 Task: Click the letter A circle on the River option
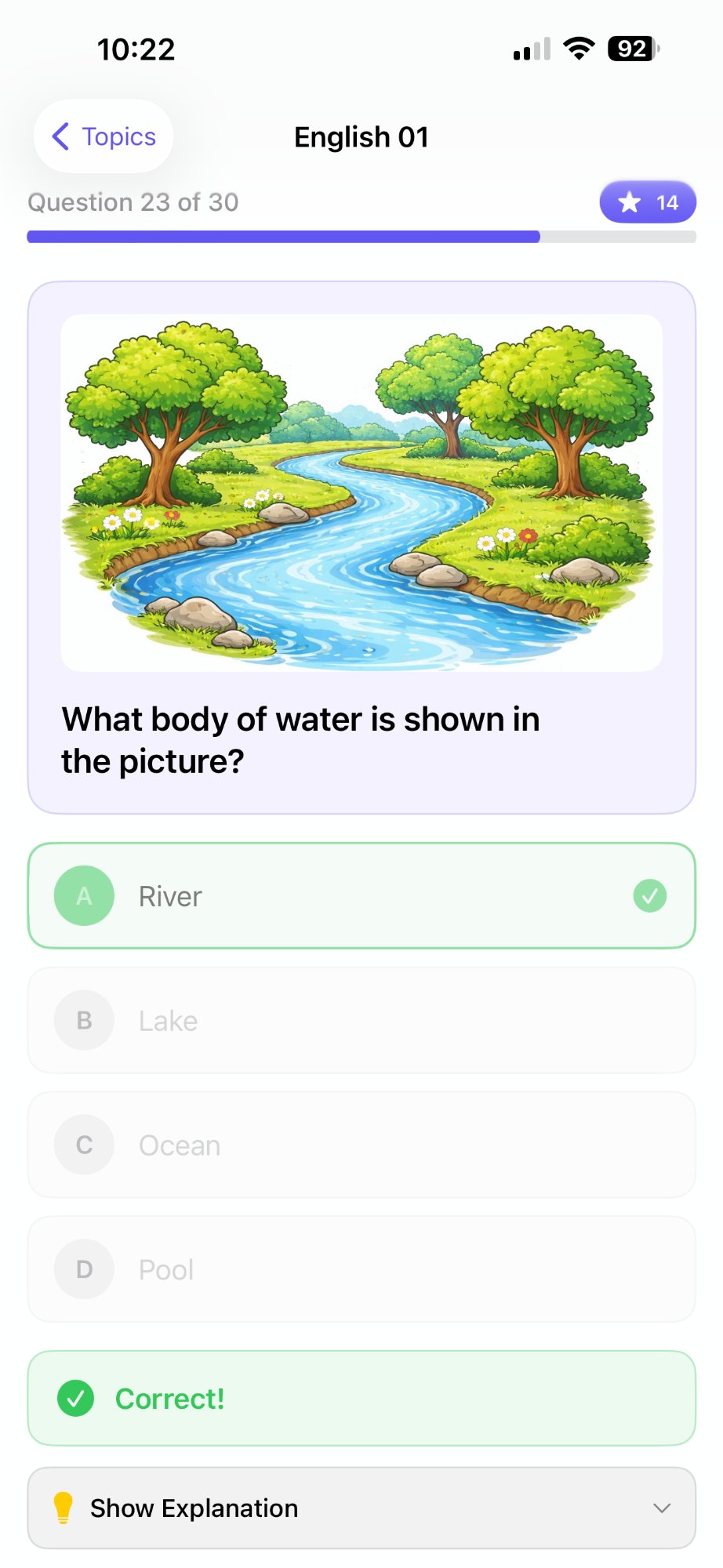pyautogui.click(x=83, y=895)
